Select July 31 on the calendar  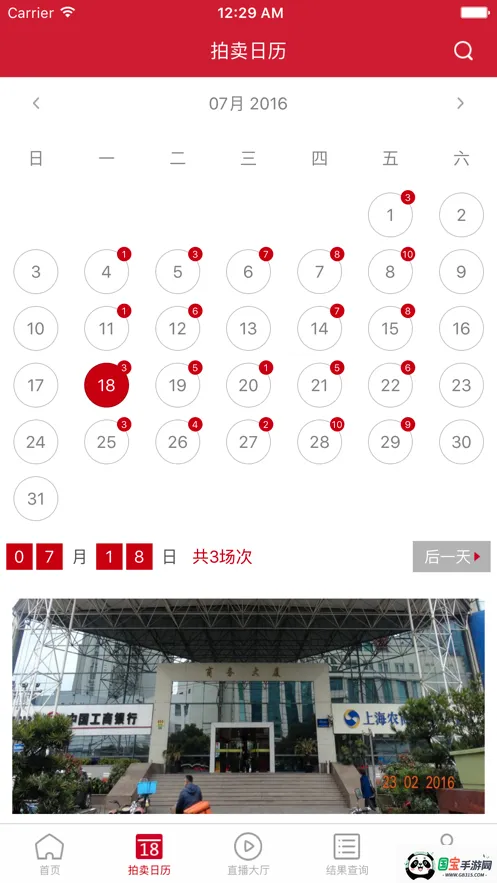click(x=35, y=498)
